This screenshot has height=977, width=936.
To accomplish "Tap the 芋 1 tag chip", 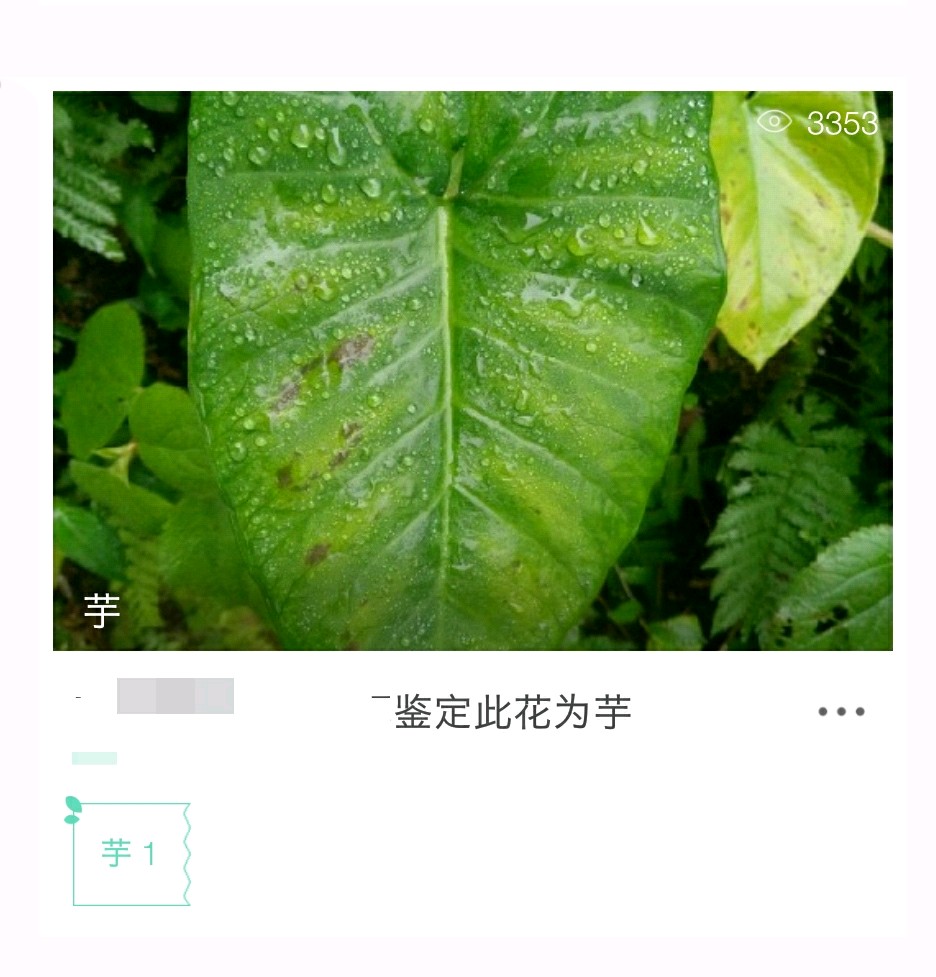I will 131,854.
